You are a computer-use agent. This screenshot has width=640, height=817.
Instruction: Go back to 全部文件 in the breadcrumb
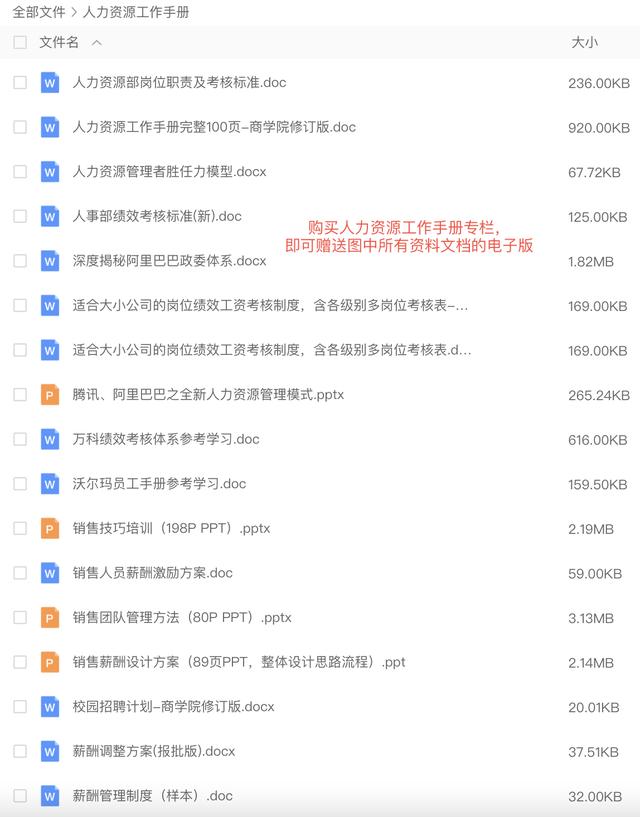[39, 13]
